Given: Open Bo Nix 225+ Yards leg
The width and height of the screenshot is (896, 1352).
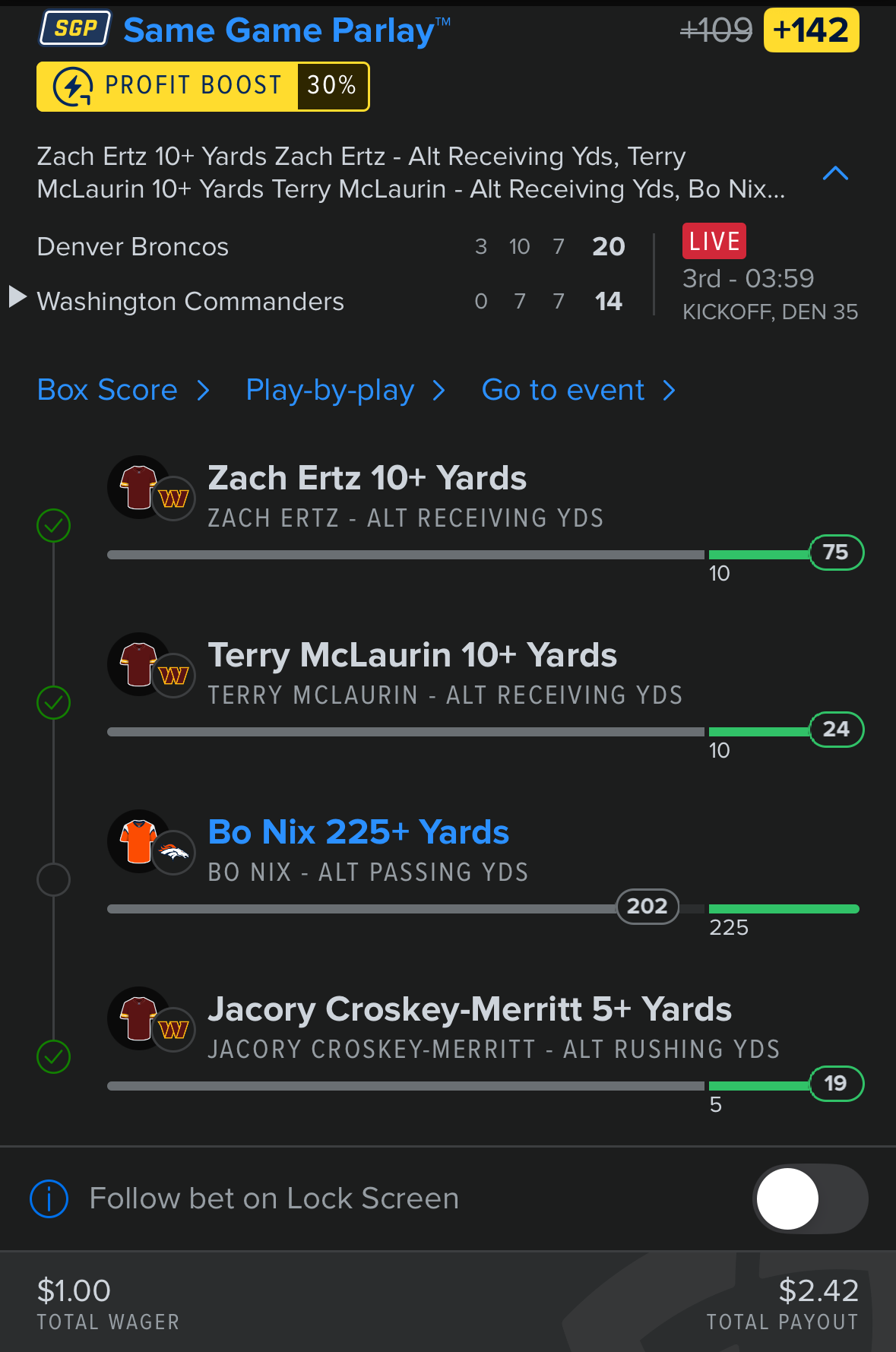Looking at the screenshot, I should point(358,832).
